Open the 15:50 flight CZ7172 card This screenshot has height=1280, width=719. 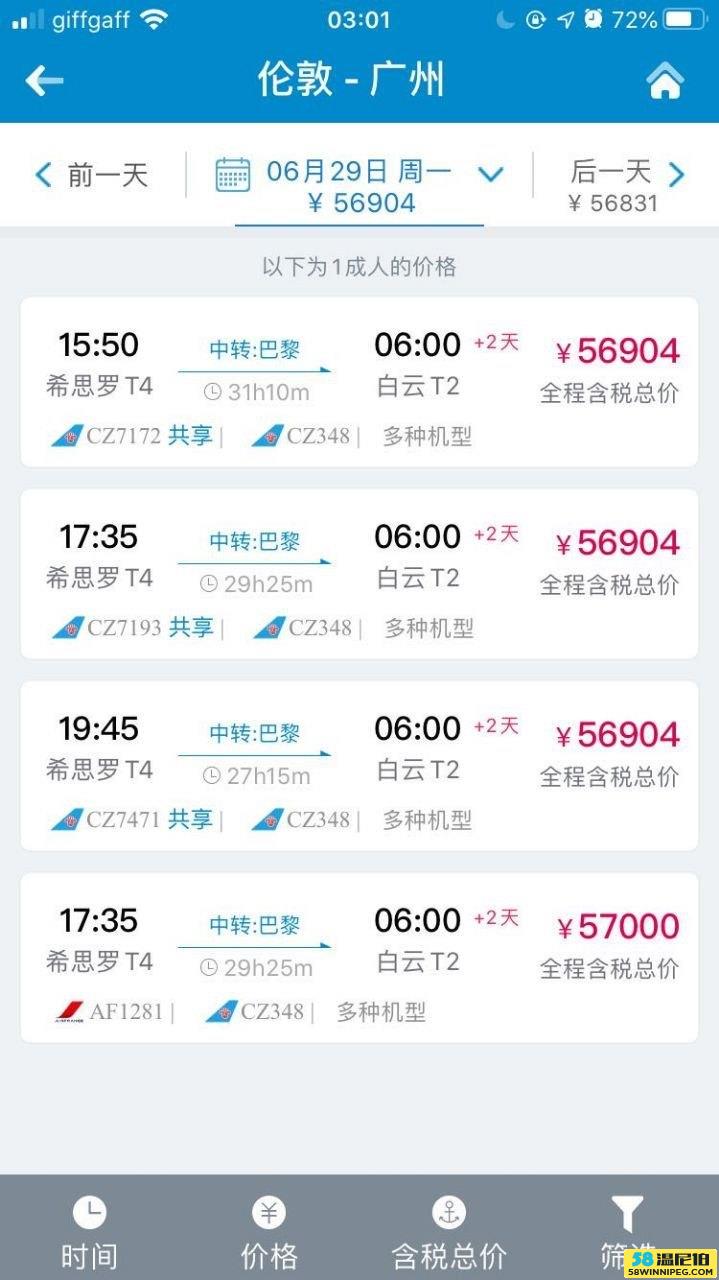pyautogui.click(x=359, y=382)
